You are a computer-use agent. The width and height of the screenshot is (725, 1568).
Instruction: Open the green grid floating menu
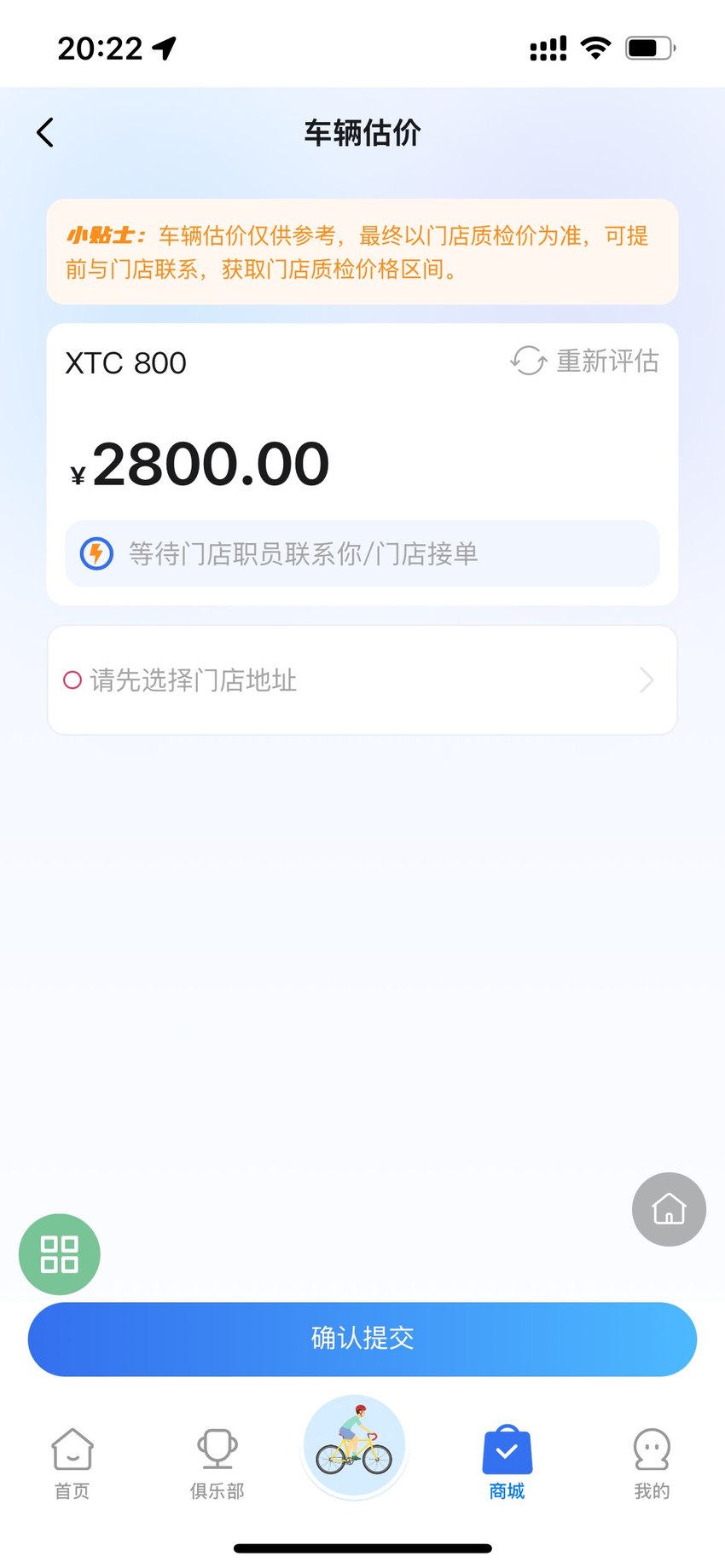(60, 1254)
